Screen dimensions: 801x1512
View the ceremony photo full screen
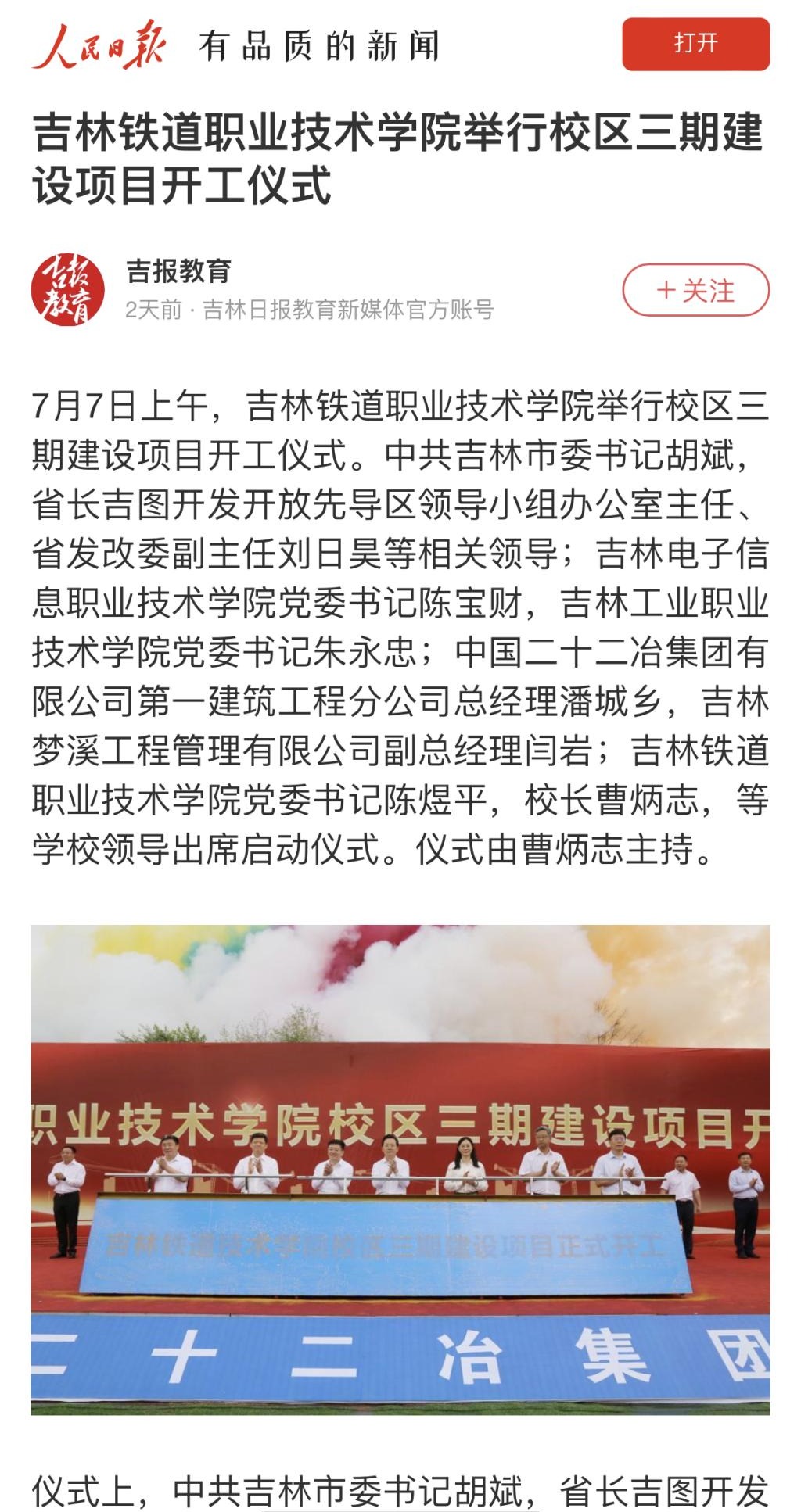[400, 1168]
